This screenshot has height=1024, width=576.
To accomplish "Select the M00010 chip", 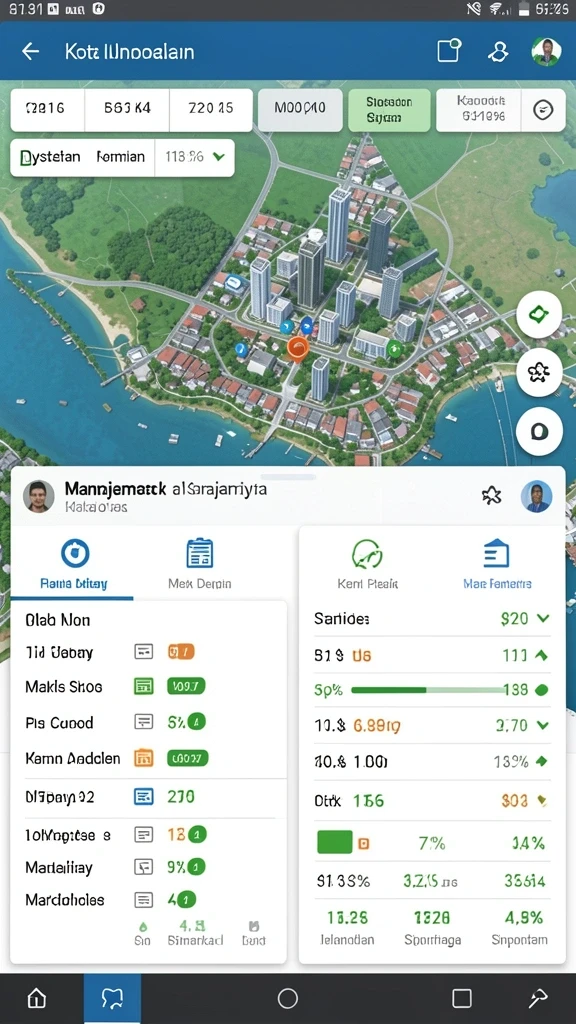I will (x=300, y=110).
